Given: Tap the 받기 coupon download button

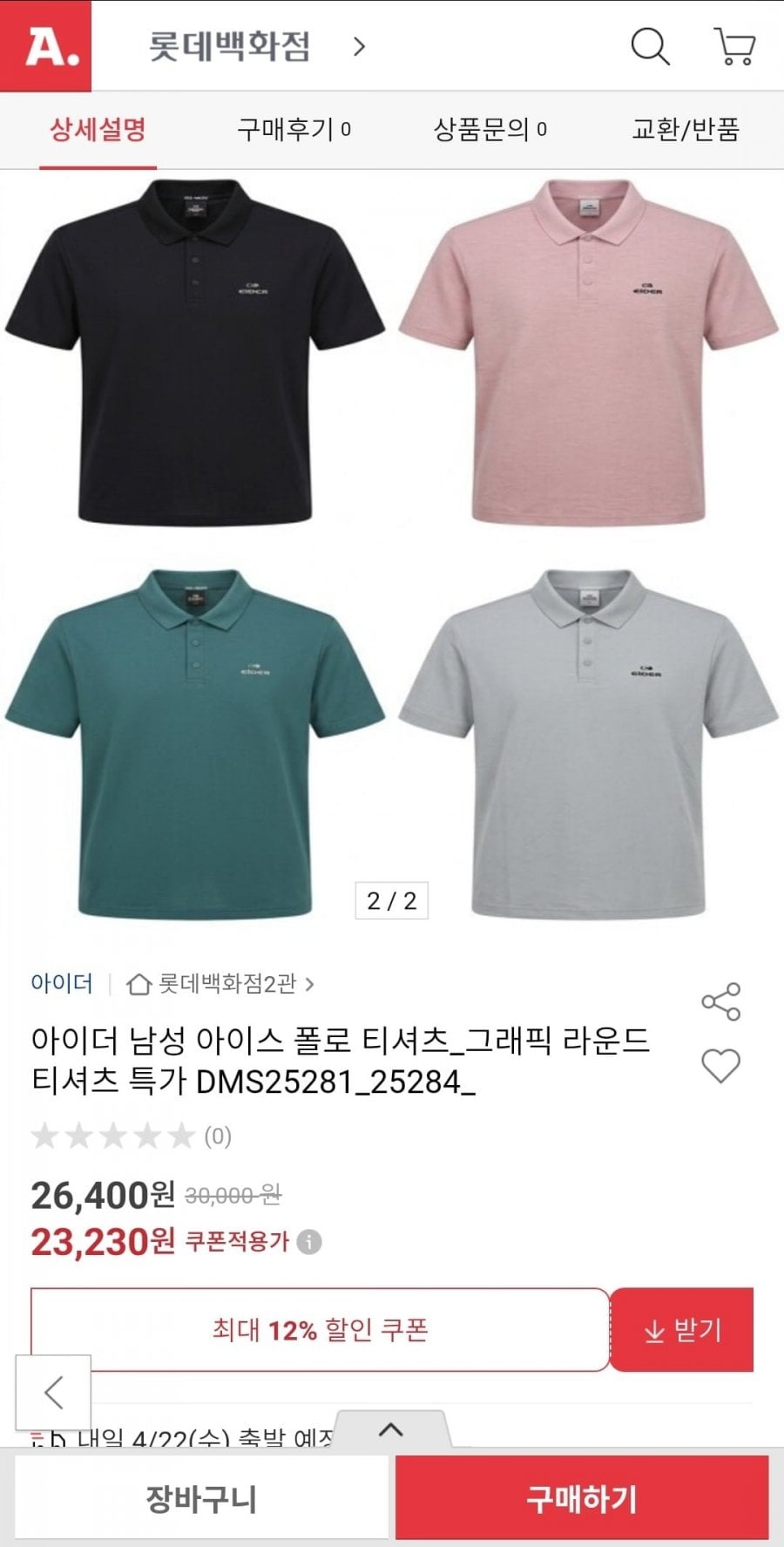Looking at the screenshot, I should click(x=682, y=1330).
